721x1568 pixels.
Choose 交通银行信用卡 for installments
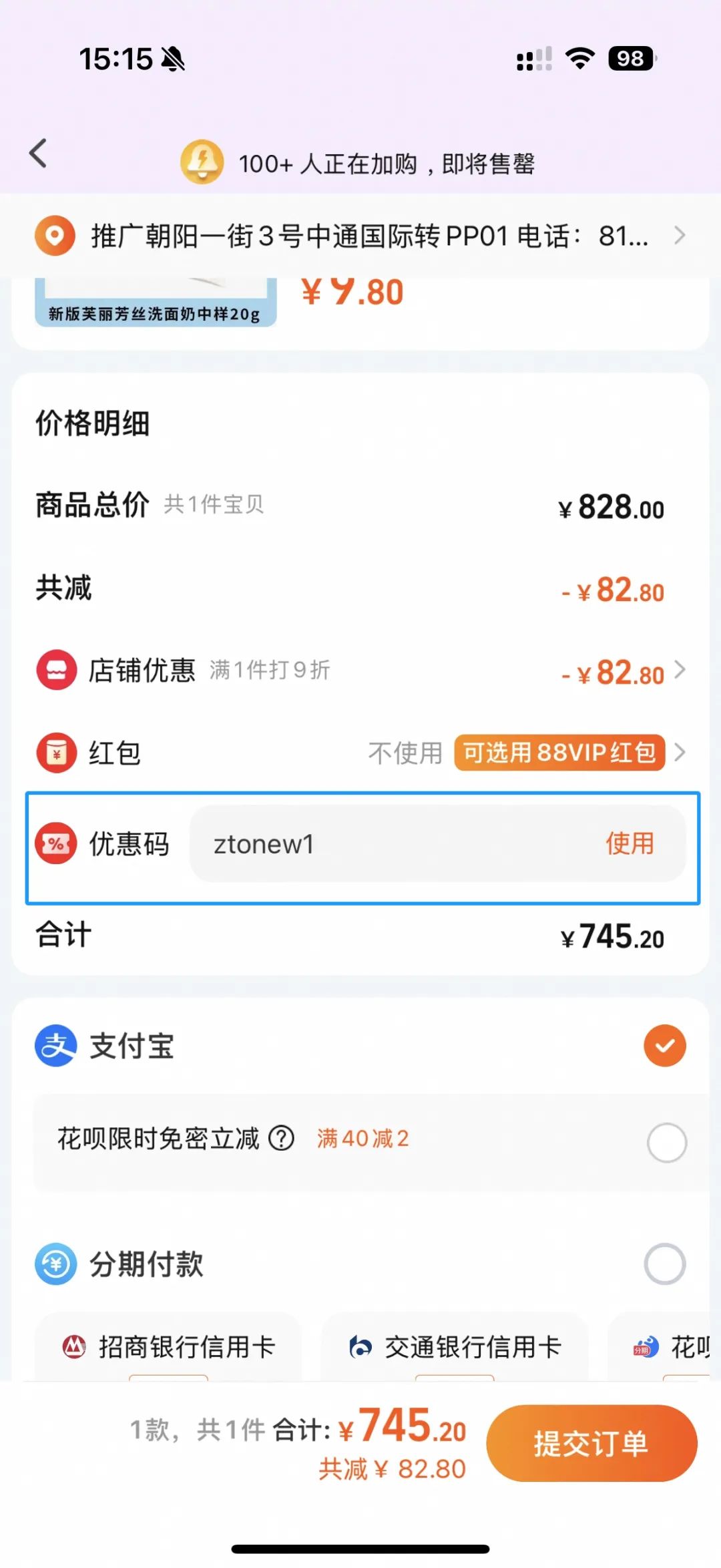pos(455,1347)
